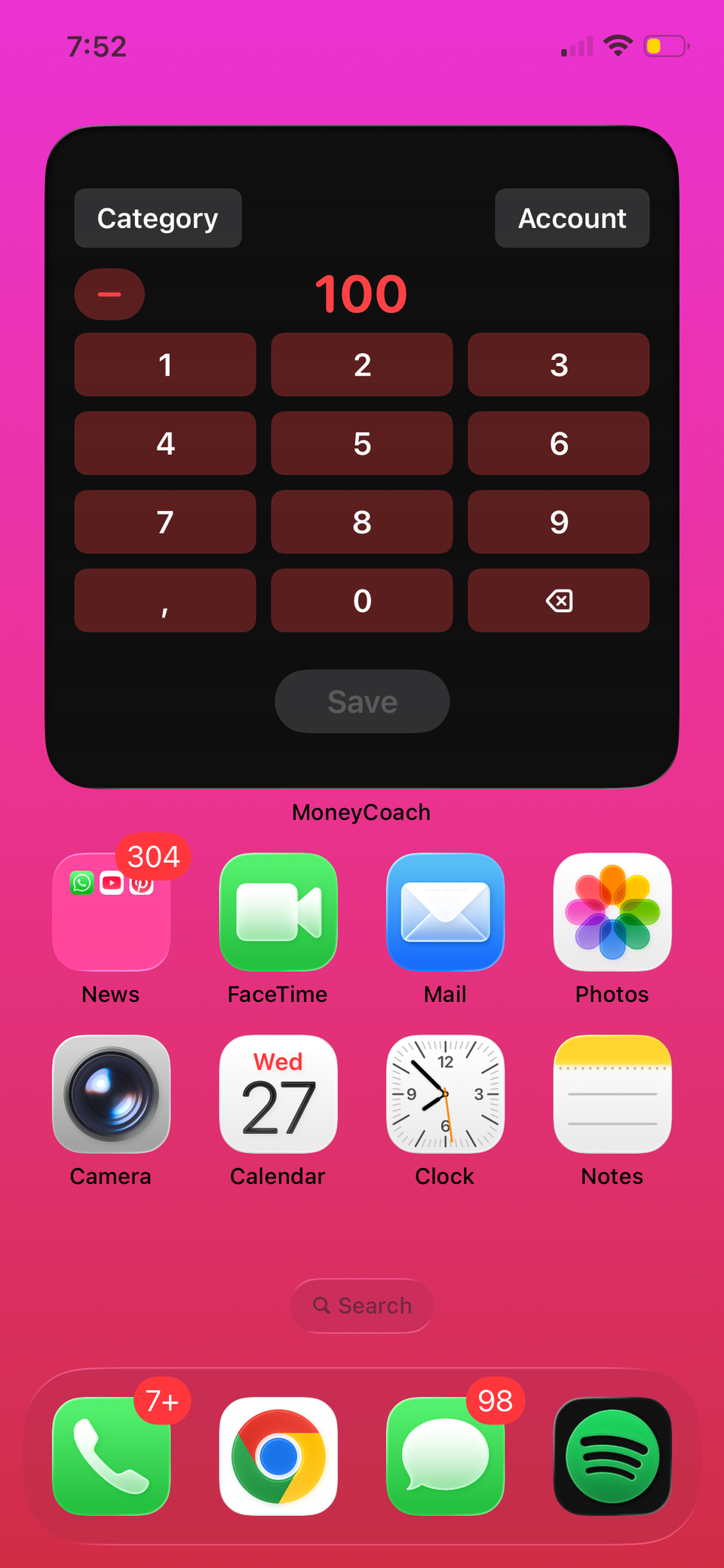
Task: Tap the Search pill on home screen
Action: coord(362,1305)
